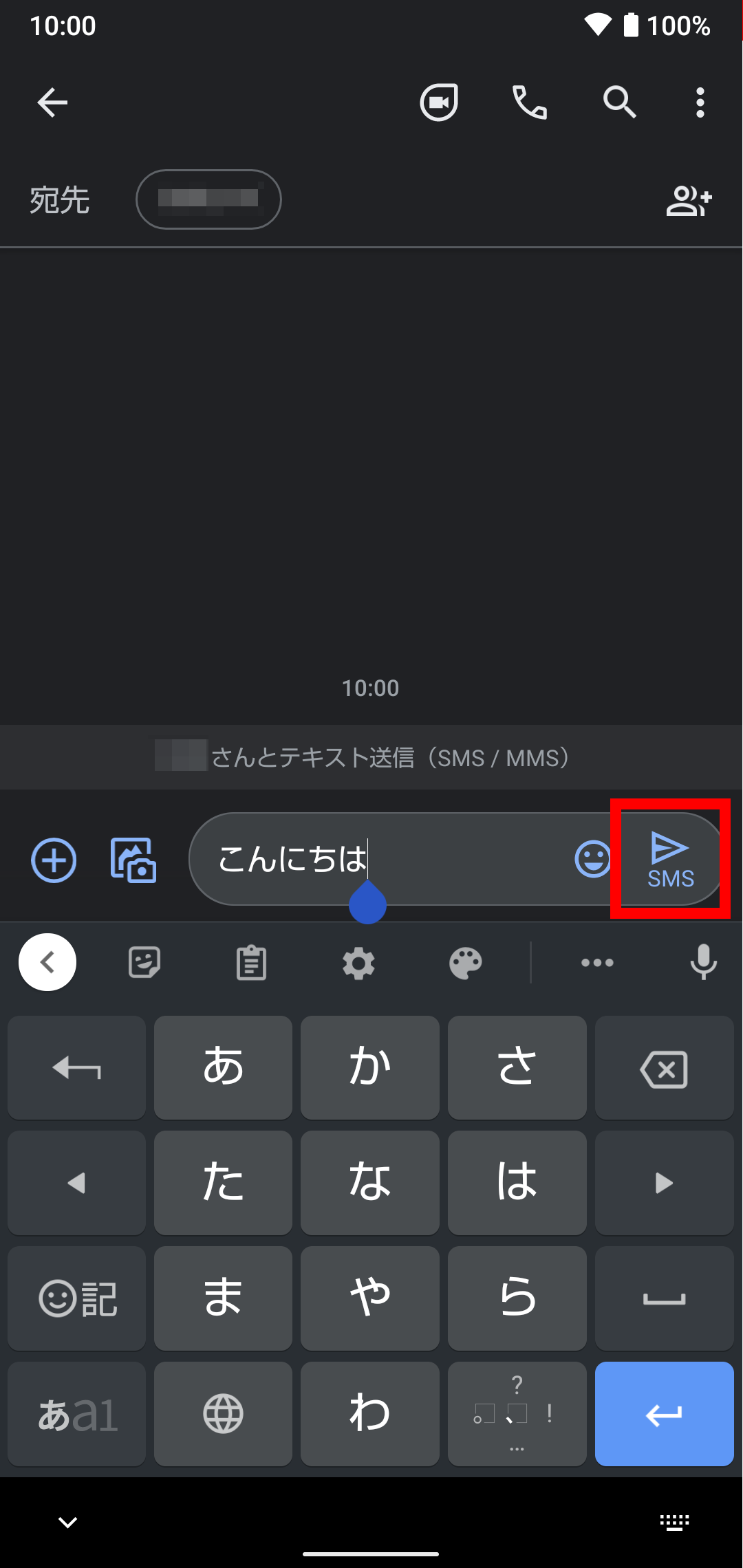This screenshot has width=743, height=1568.
Task: Place a voice call to the recipient
Action: coord(529,103)
